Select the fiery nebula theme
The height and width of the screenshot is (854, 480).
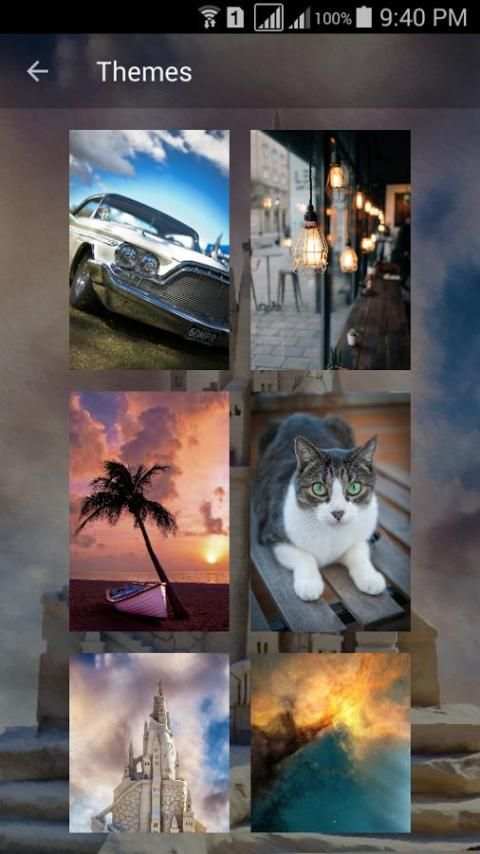[330, 743]
